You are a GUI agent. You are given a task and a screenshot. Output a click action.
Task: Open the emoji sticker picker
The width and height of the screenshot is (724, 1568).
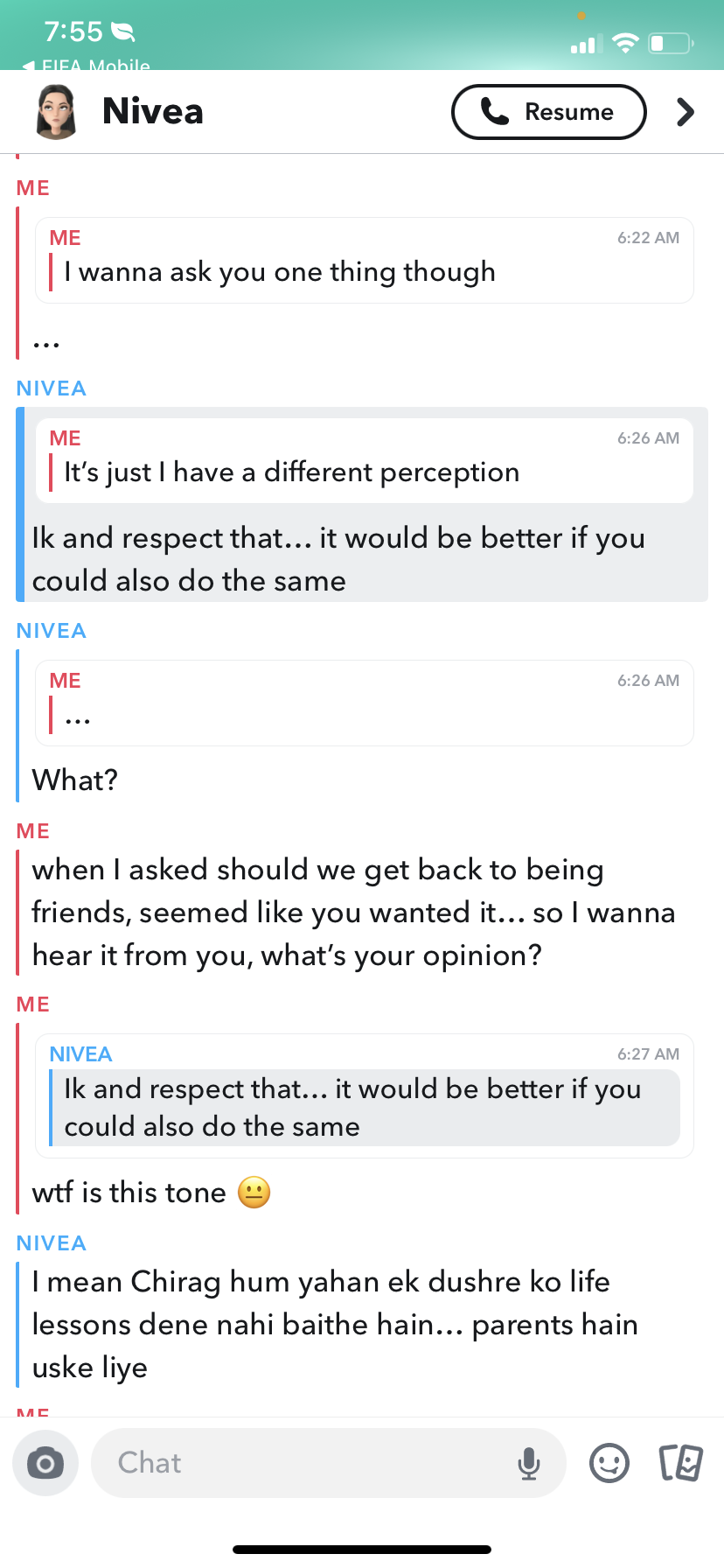pos(609,1463)
